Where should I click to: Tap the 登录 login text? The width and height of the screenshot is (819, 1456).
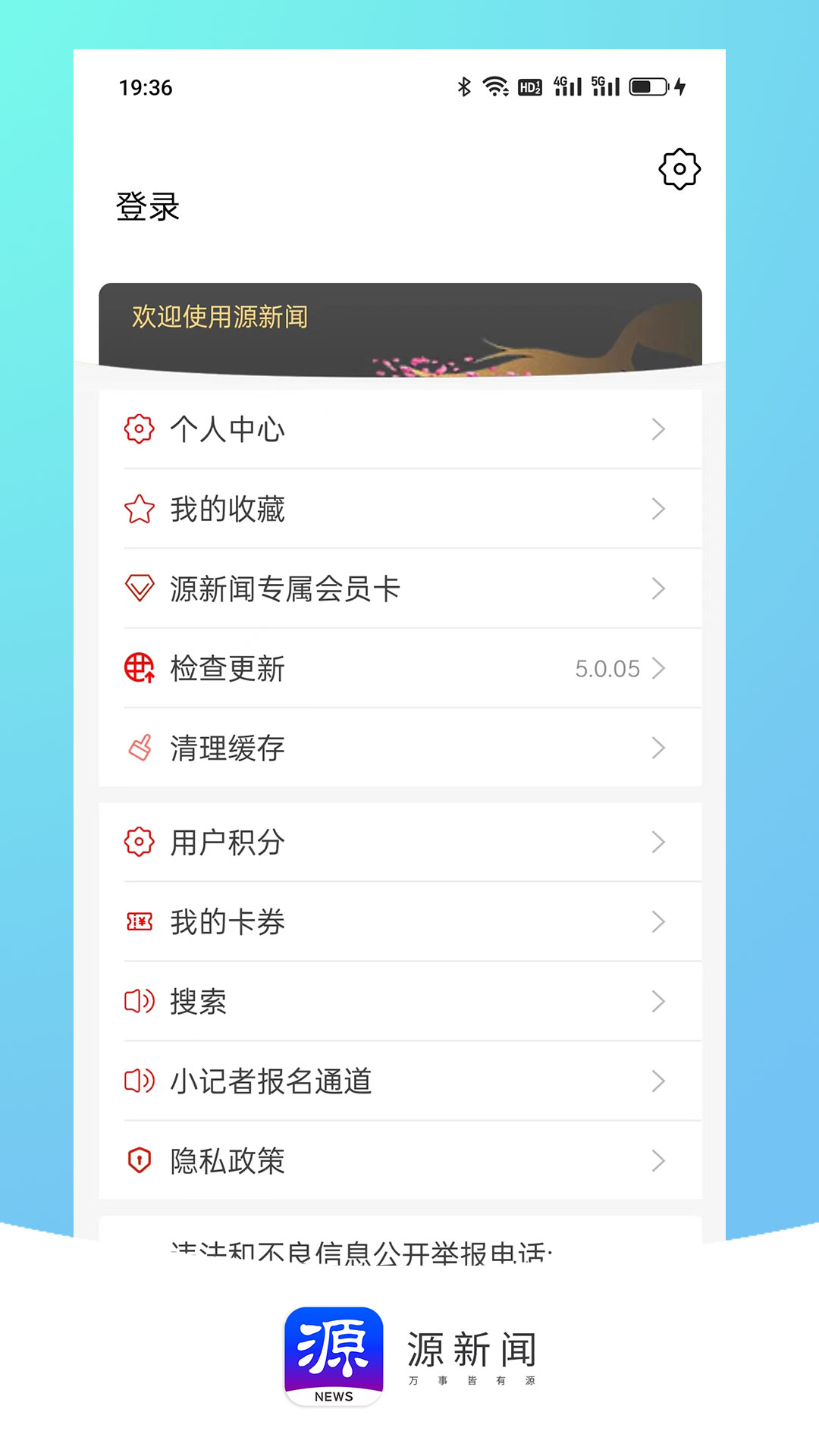147,206
